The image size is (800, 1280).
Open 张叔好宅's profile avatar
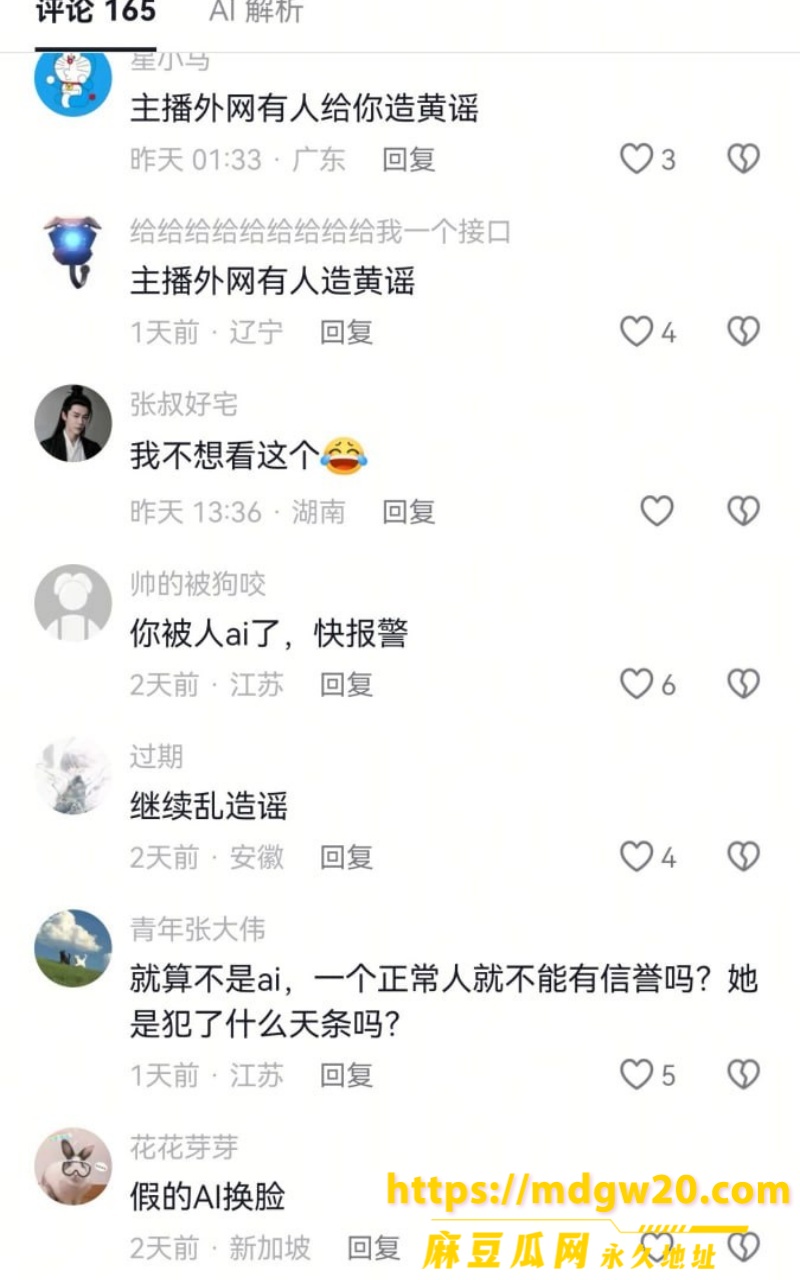point(73,423)
